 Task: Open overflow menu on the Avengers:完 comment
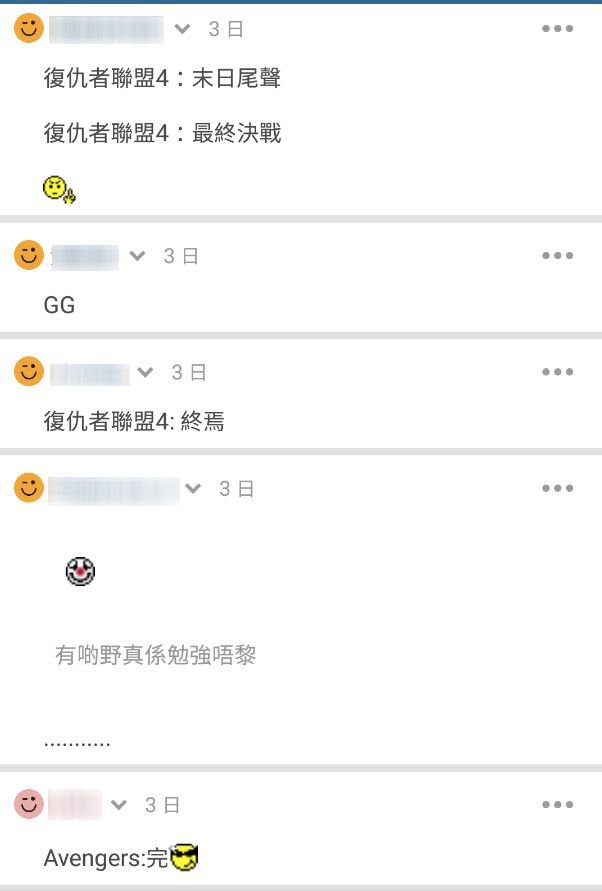557,804
